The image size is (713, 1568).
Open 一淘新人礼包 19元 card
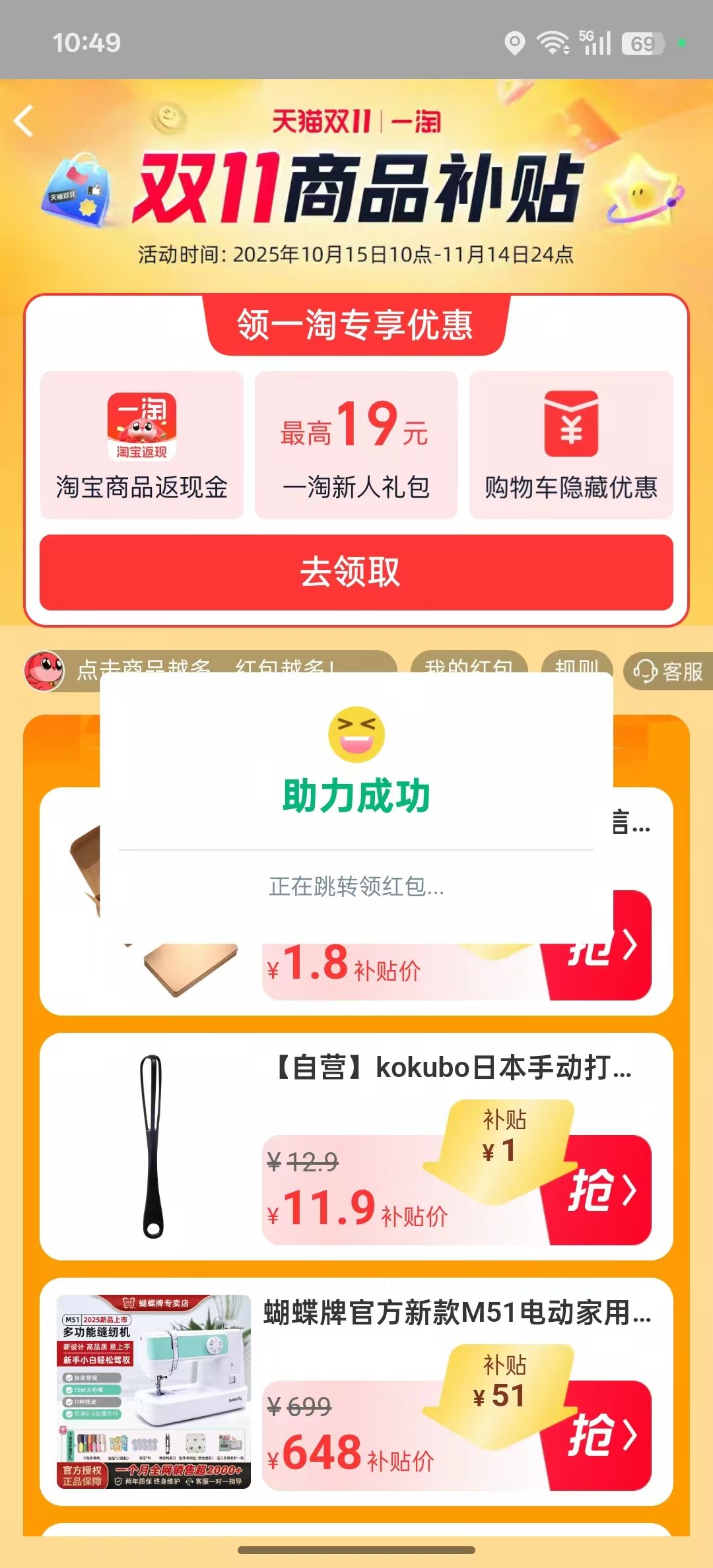(356, 444)
